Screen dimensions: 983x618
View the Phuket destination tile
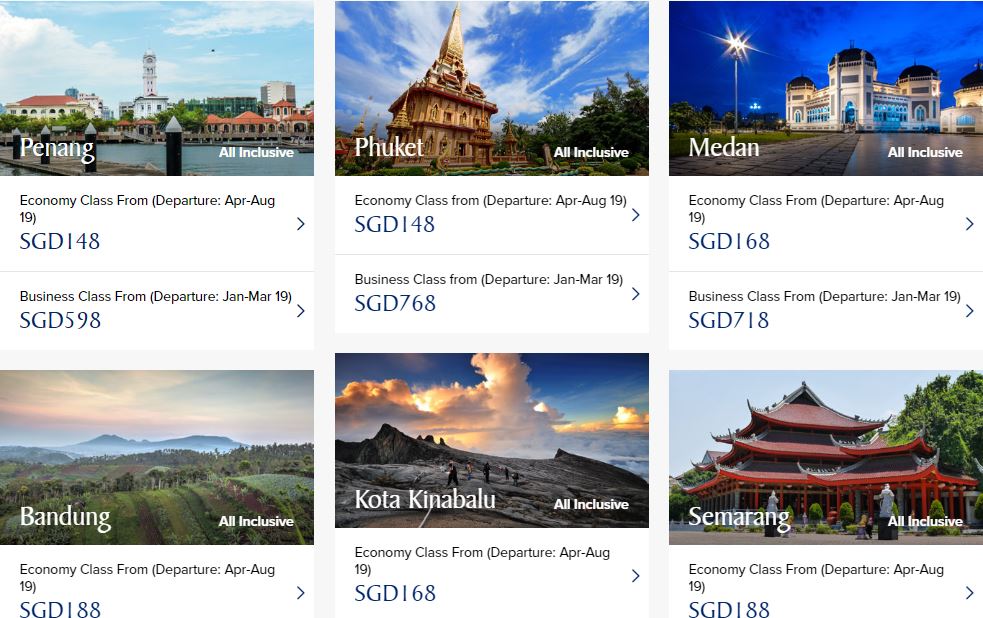[x=491, y=88]
